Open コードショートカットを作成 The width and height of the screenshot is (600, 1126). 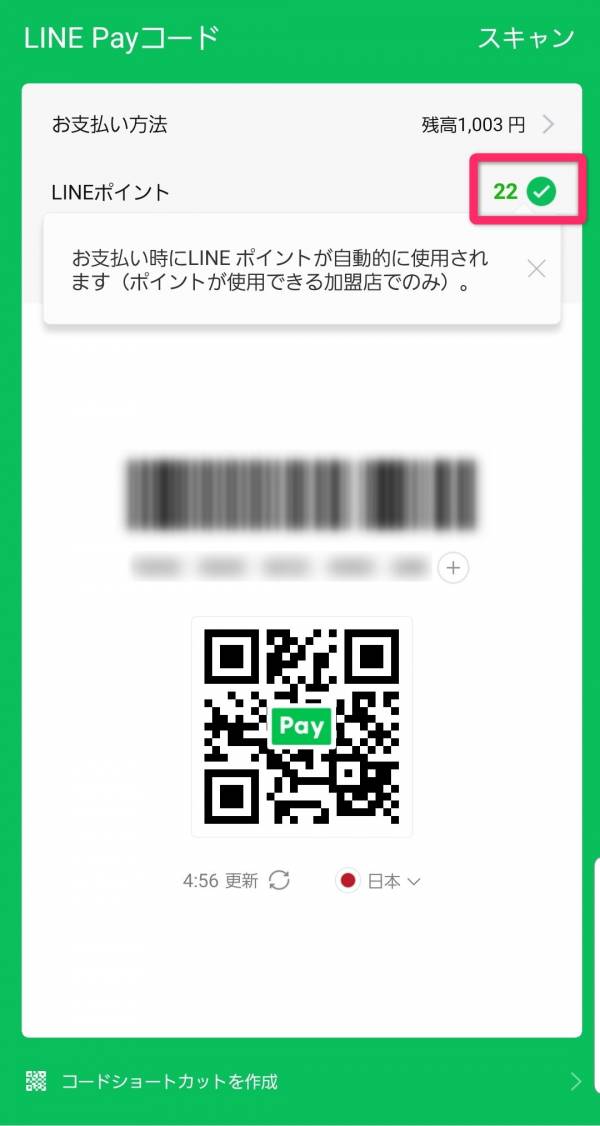[x=300, y=1081]
